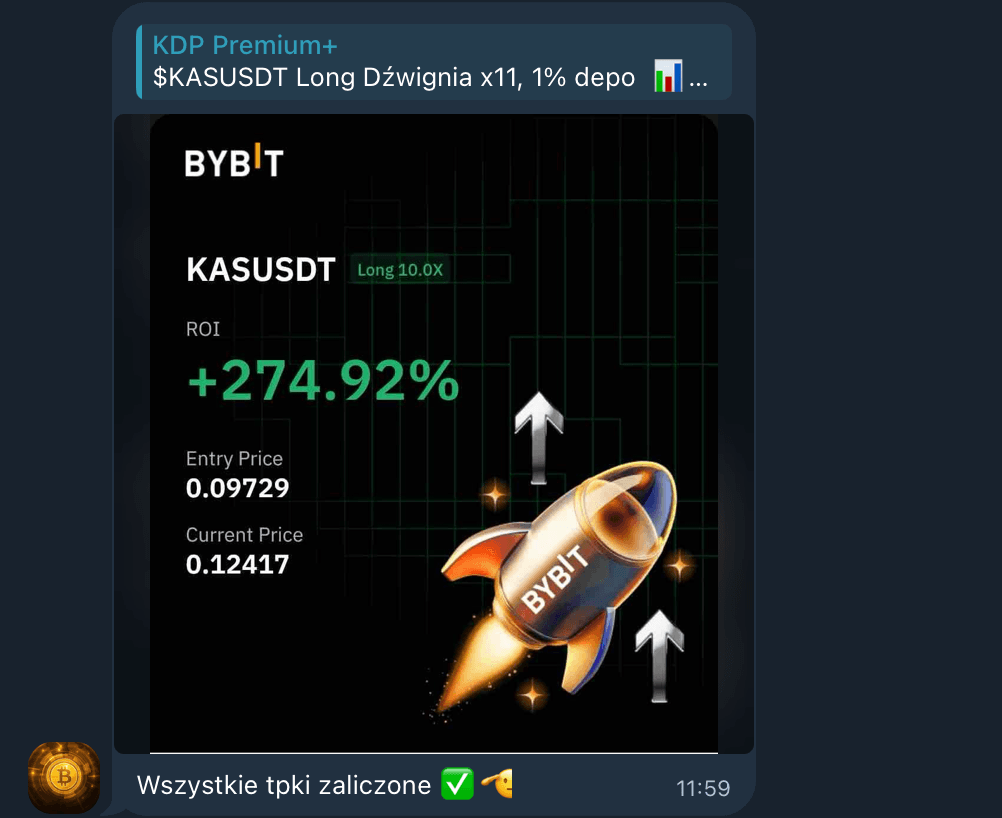Open the sender's Bitcoin avatar profile
This screenshot has width=1002, height=818.
point(63,777)
